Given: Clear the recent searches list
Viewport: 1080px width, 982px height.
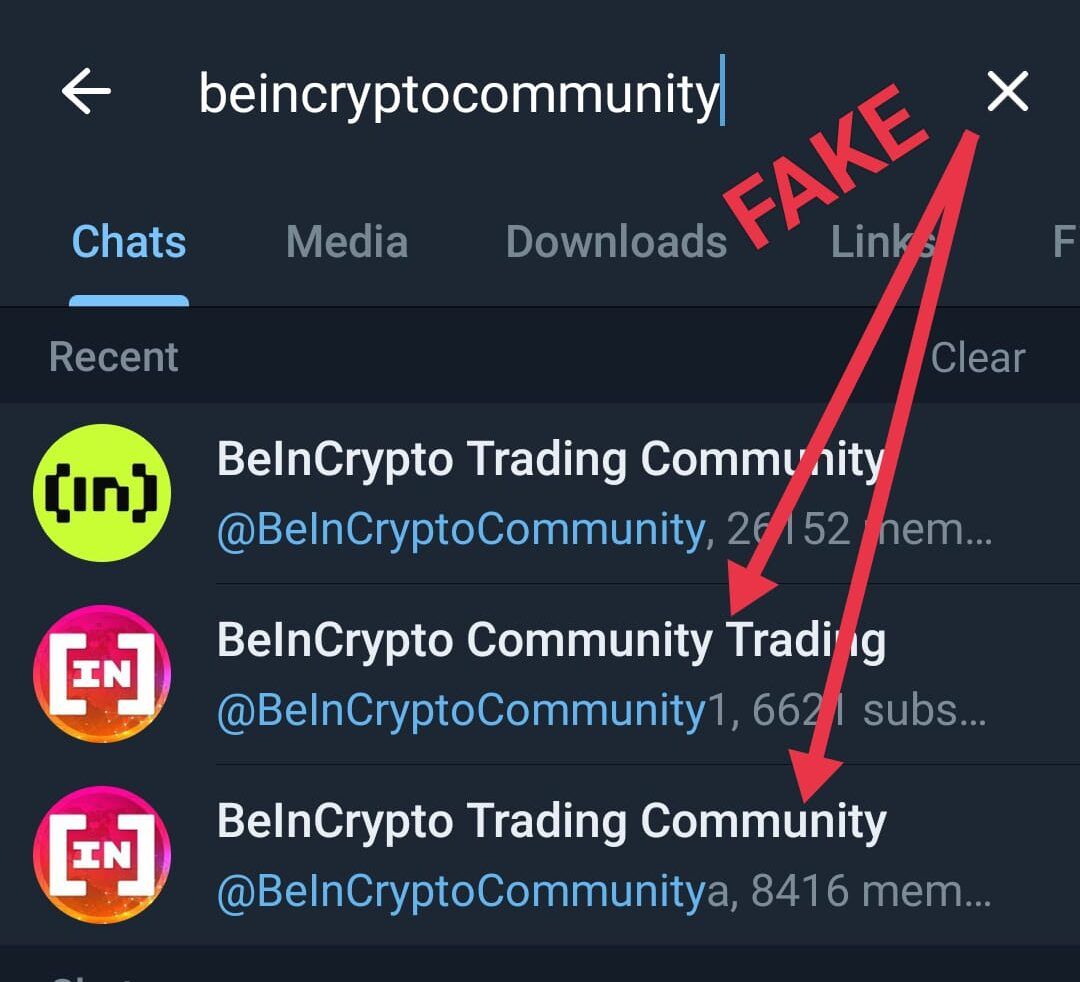Looking at the screenshot, I should pos(977,358).
